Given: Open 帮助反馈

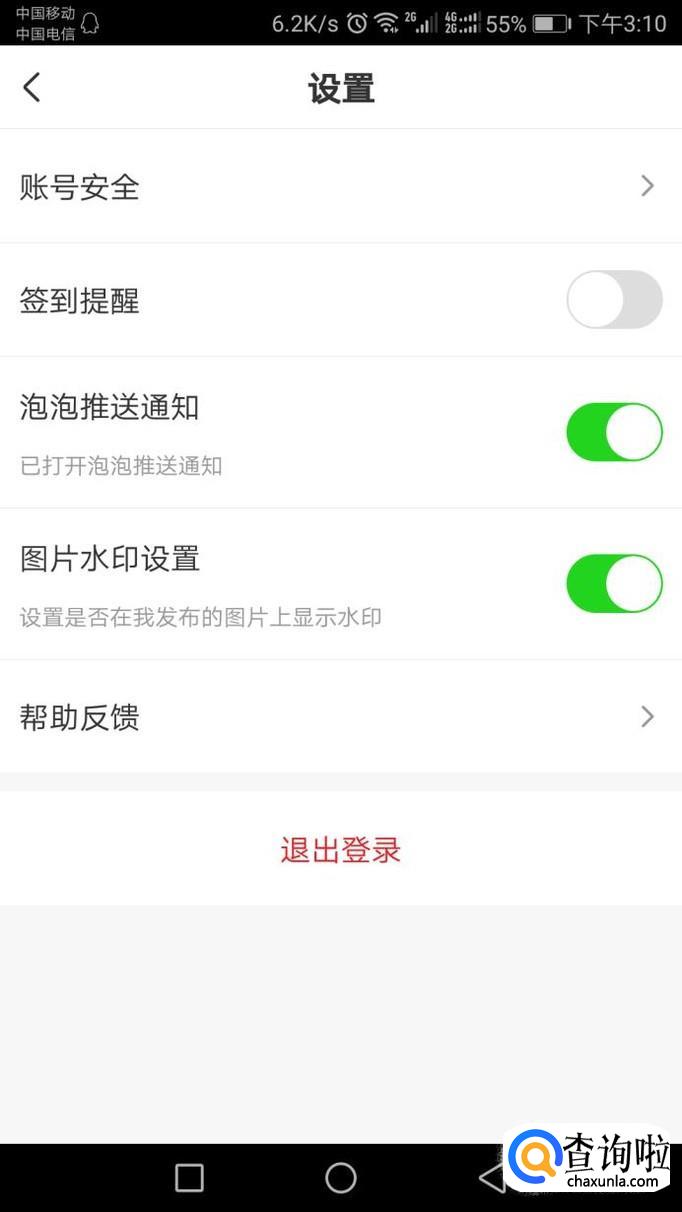Looking at the screenshot, I should point(340,716).
